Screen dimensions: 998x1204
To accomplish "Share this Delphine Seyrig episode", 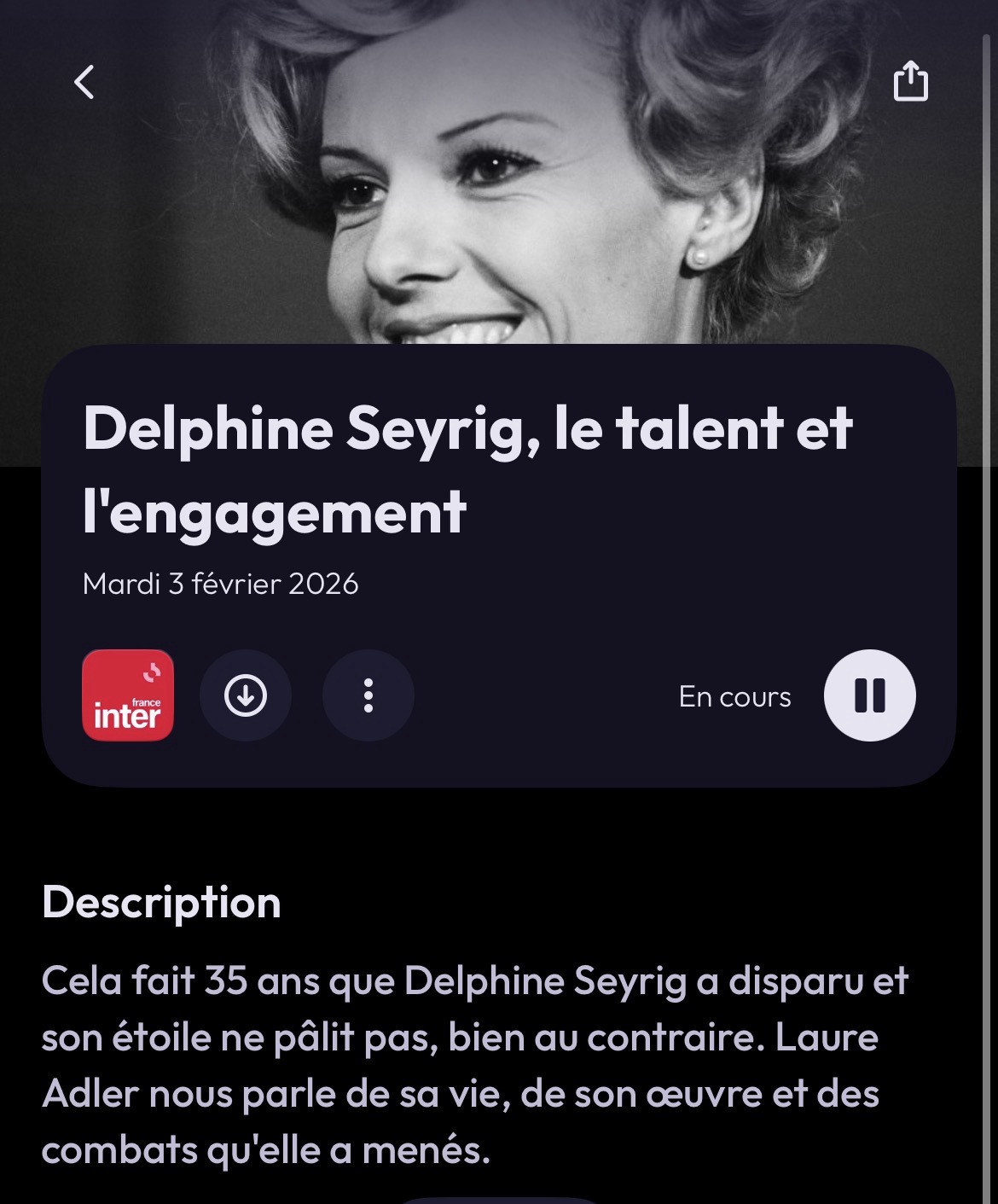I will tap(910, 82).
